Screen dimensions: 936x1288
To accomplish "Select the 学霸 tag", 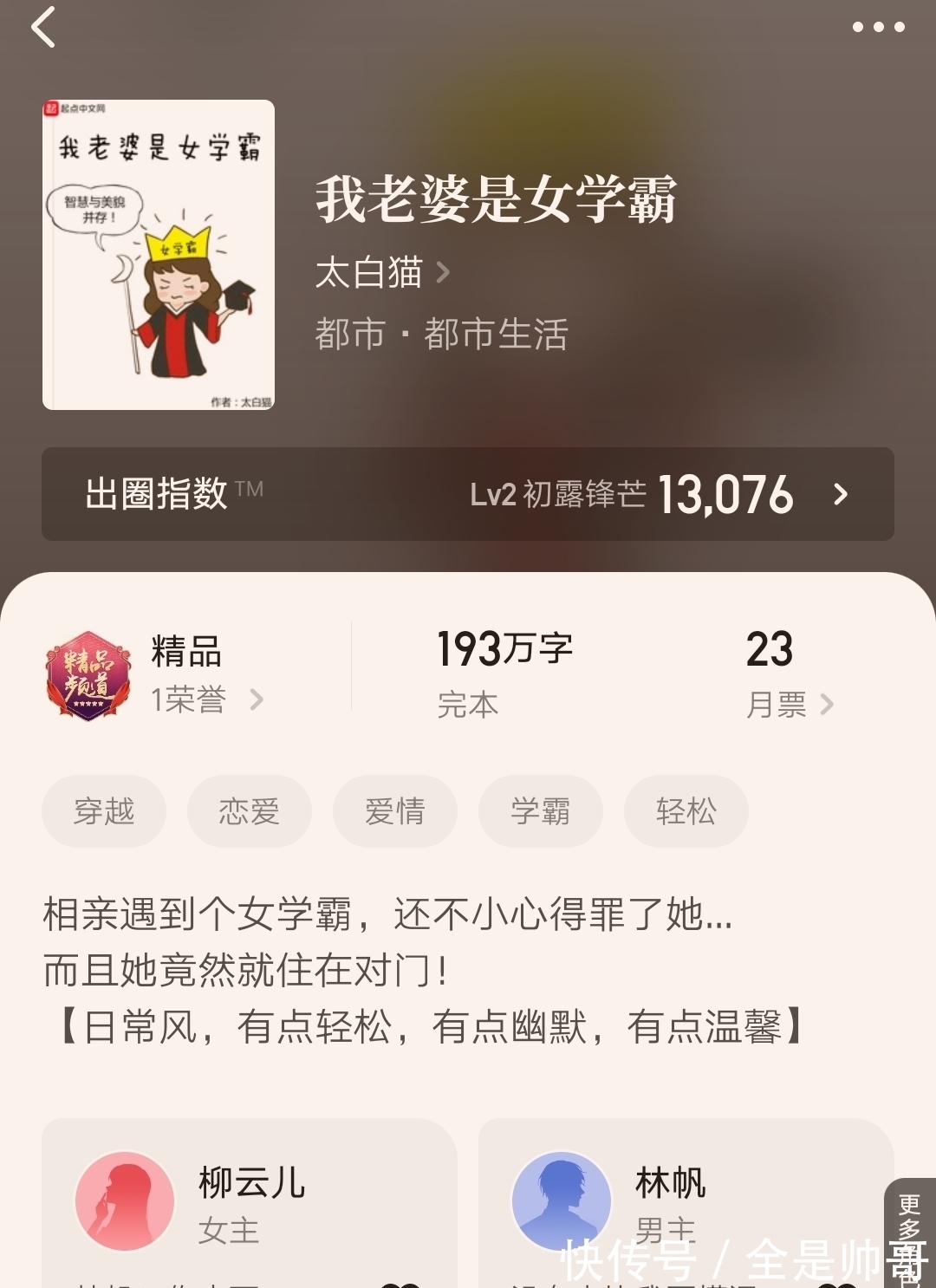I will [x=540, y=812].
